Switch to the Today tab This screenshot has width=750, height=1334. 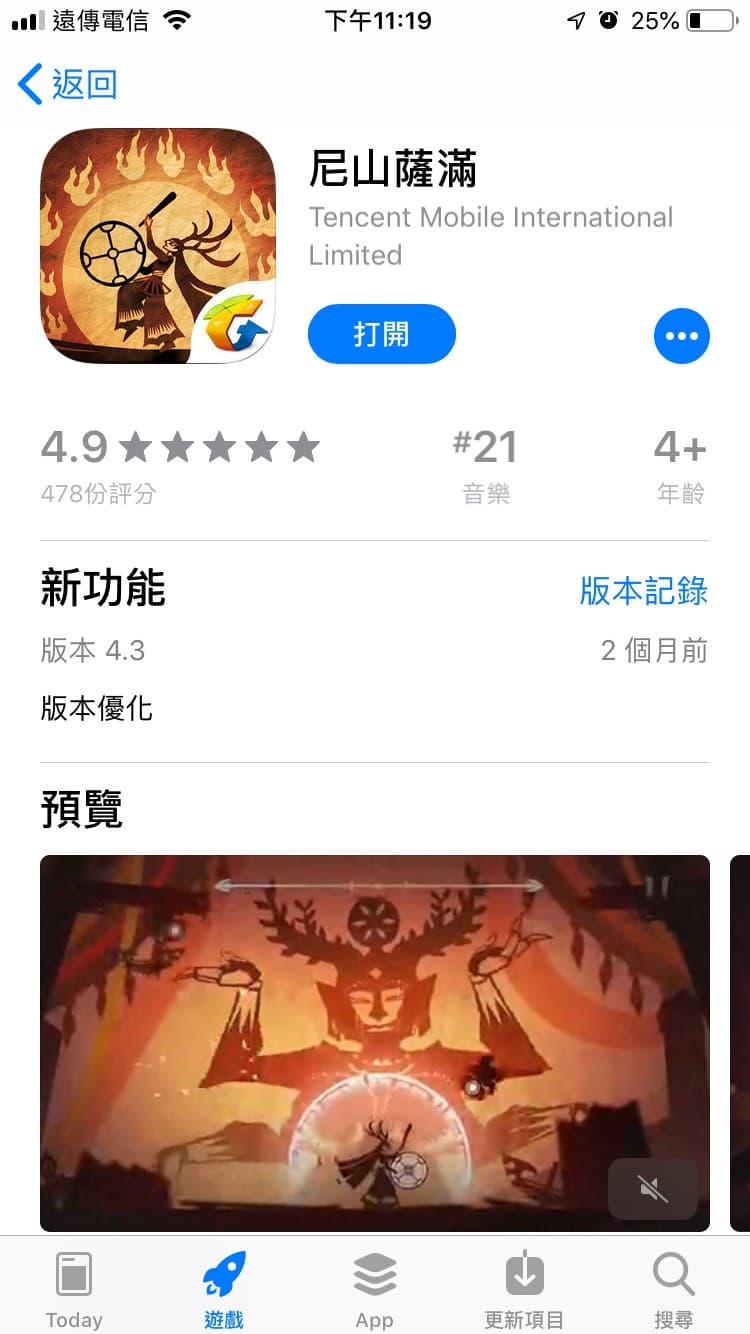(74, 1290)
